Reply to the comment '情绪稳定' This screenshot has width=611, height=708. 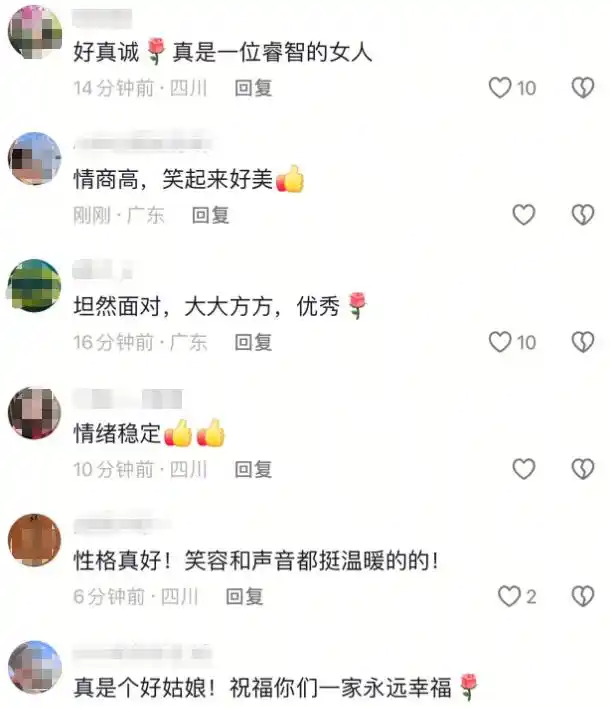pos(253,469)
